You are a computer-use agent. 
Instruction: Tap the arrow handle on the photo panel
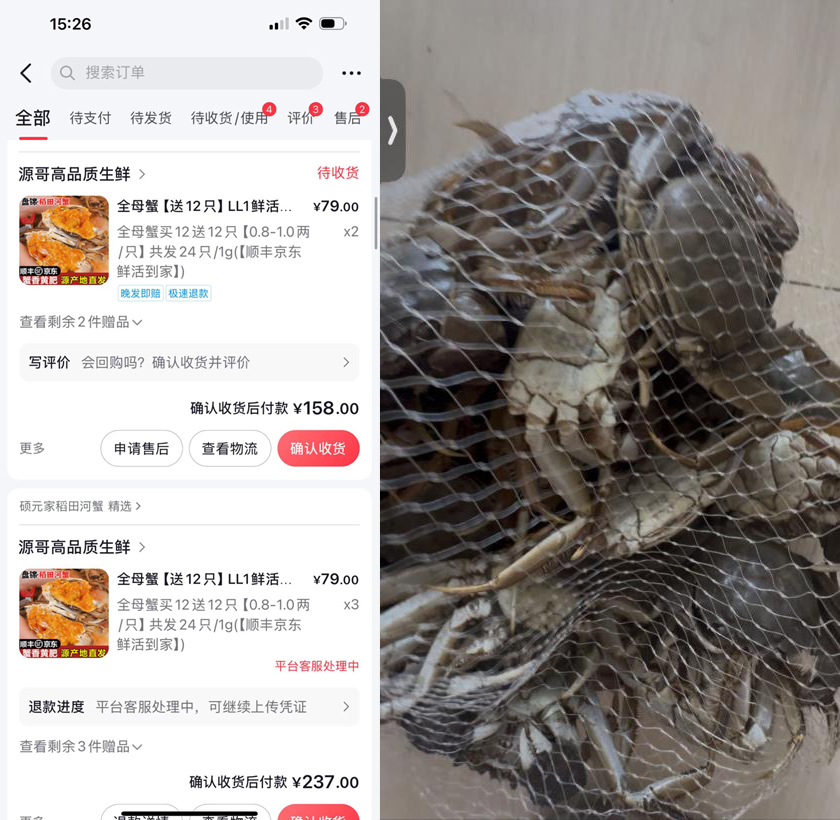(392, 131)
